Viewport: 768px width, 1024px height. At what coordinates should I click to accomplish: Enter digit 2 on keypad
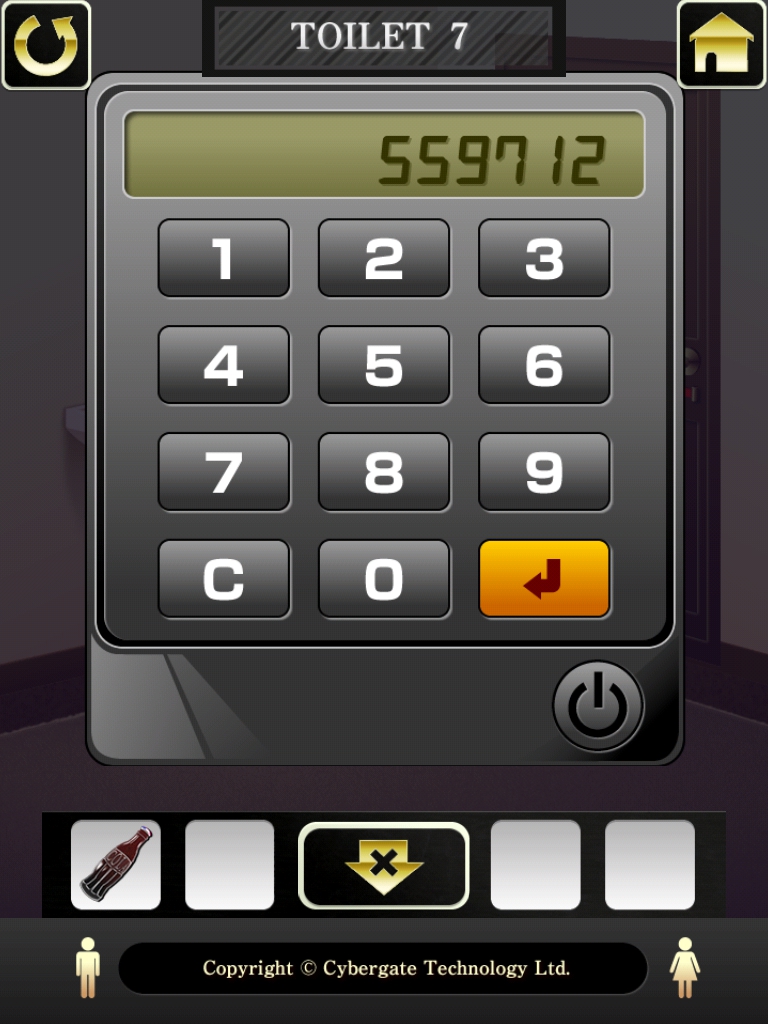point(384,258)
